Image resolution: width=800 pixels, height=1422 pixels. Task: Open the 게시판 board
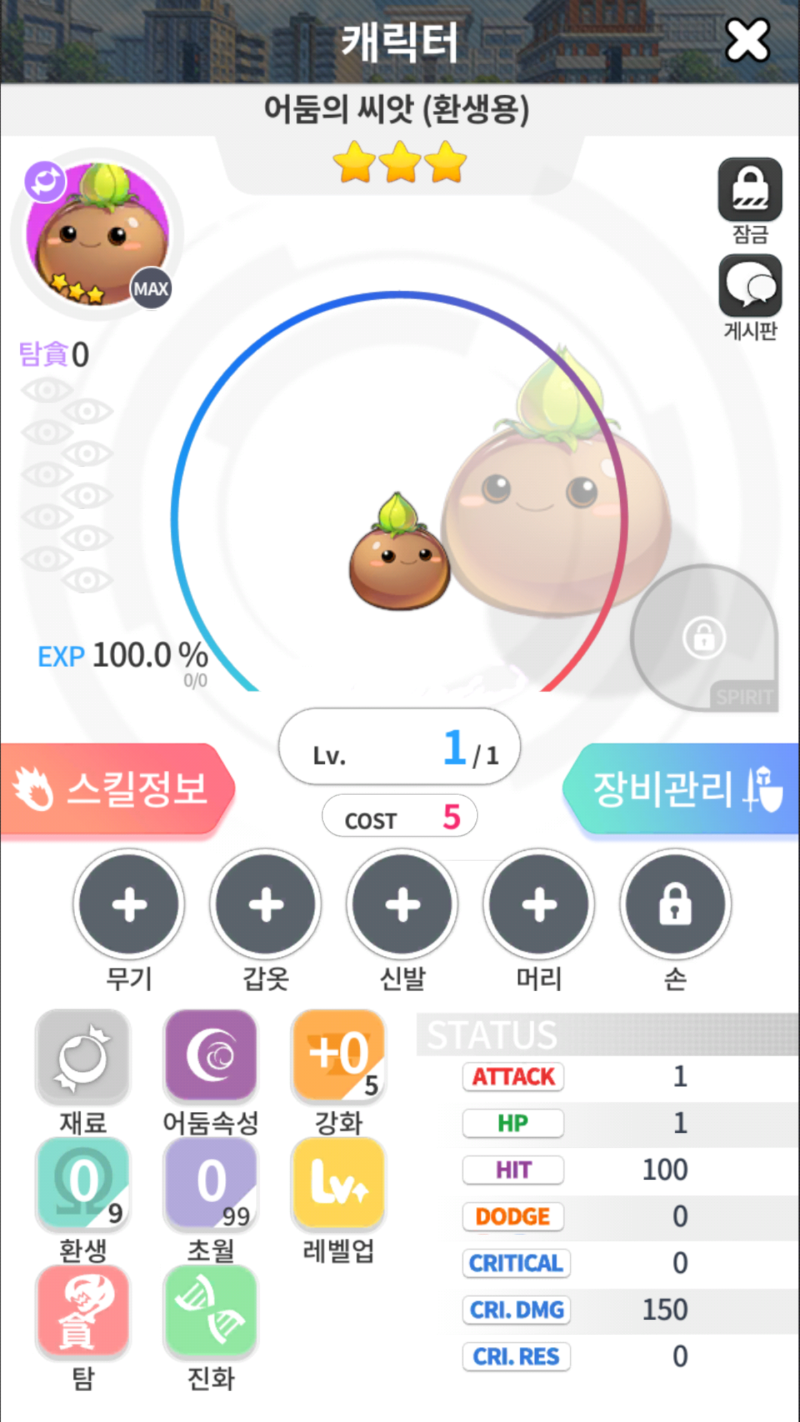tap(750, 287)
